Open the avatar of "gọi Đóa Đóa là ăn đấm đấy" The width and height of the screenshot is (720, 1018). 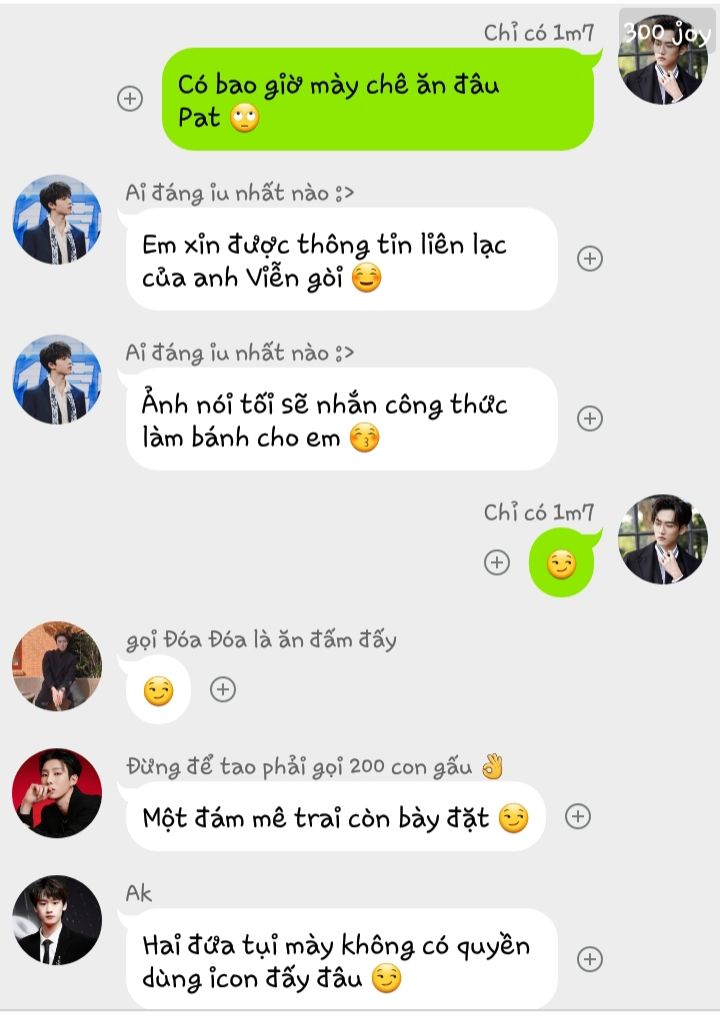[57, 665]
